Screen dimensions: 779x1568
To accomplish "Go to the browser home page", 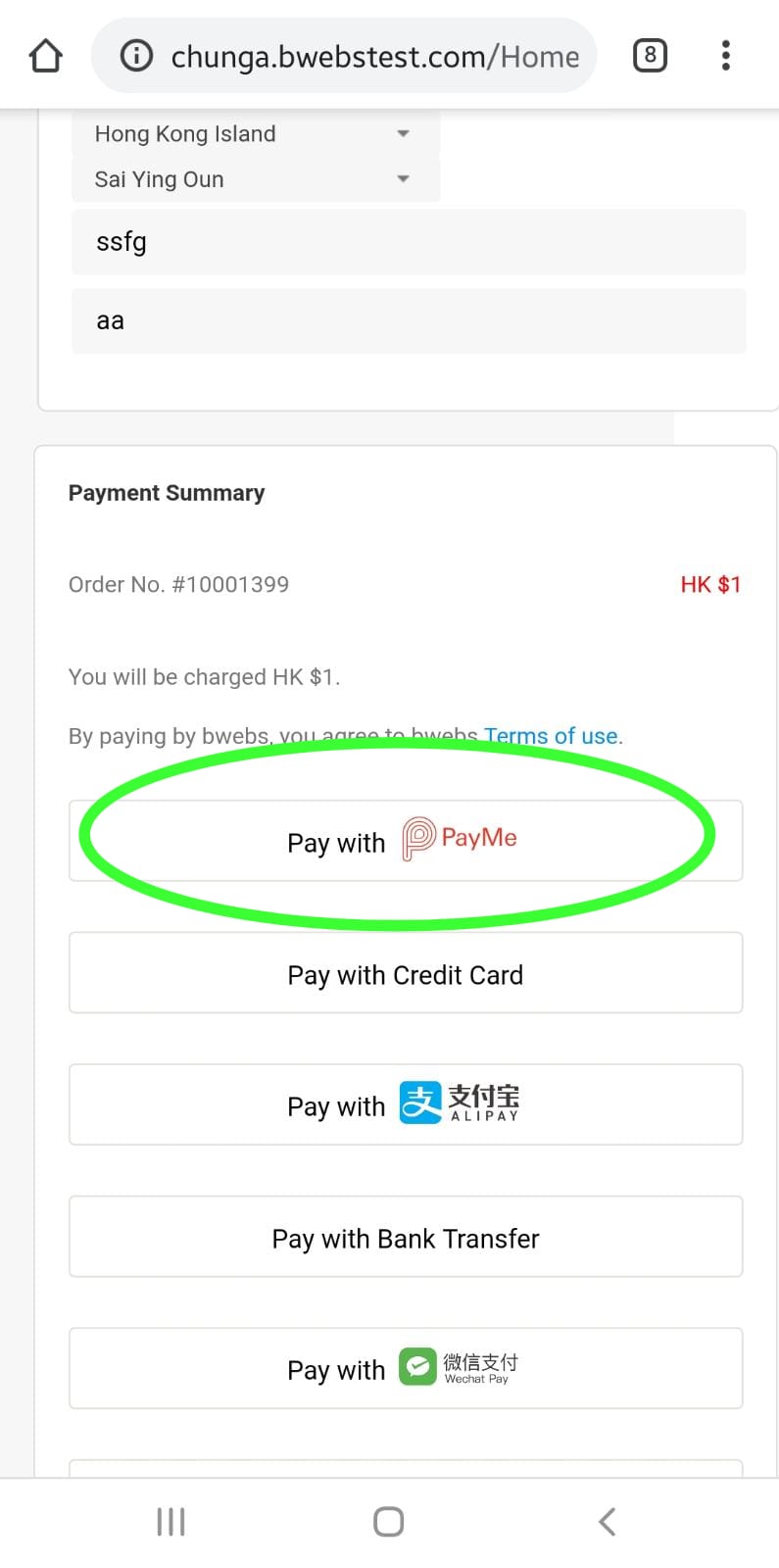I will 46,56.
